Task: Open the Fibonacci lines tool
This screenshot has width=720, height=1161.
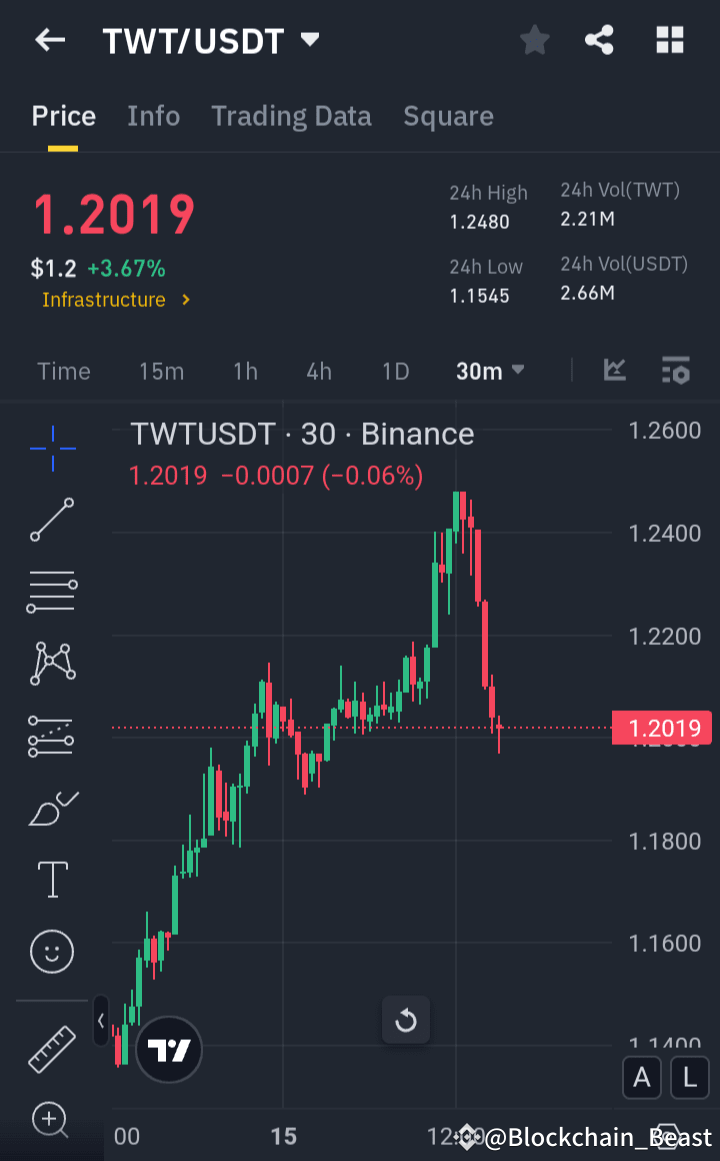Action: click(x=50, y=591)
